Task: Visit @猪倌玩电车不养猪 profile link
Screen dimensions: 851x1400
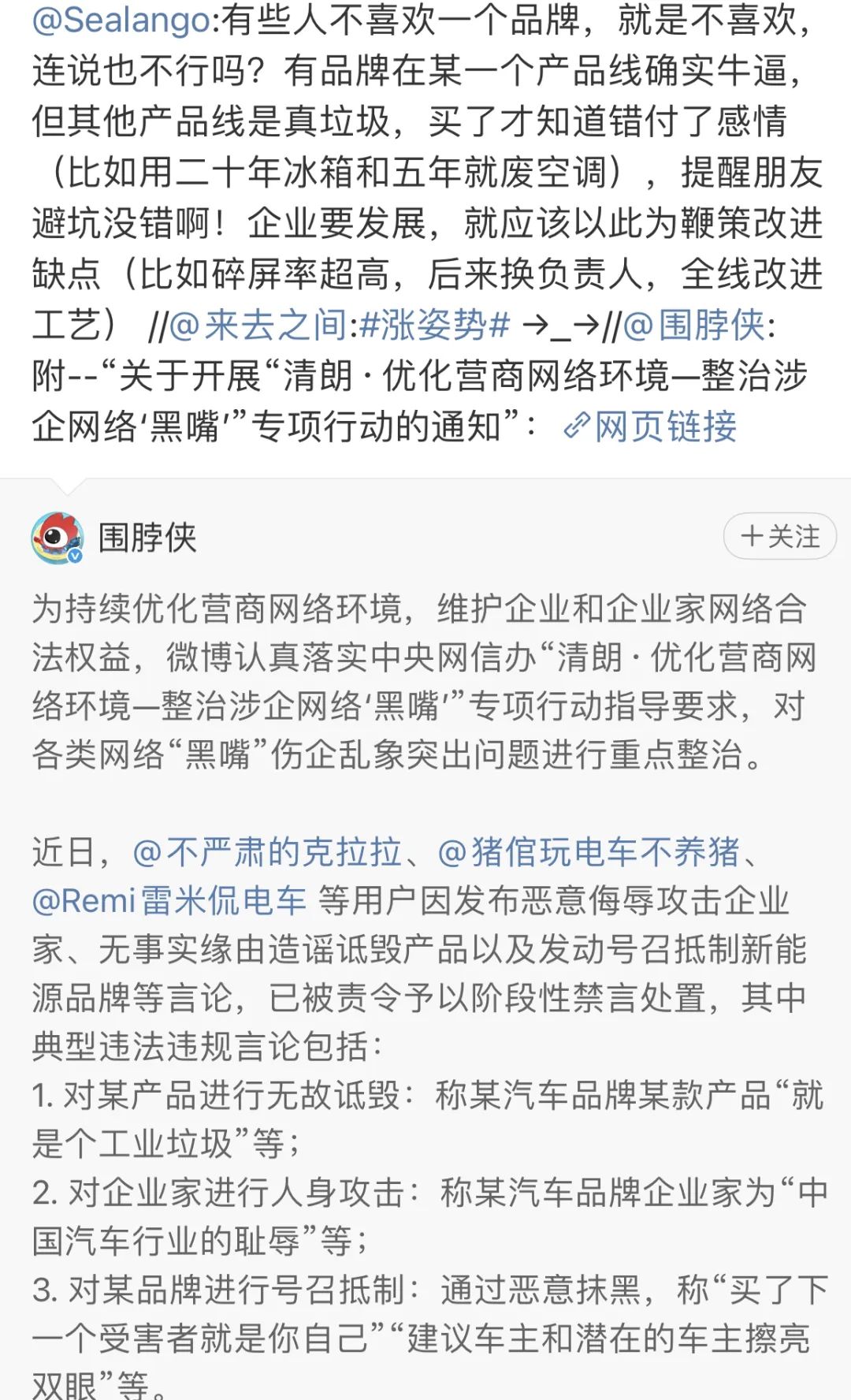Action: tap(589, 852)
